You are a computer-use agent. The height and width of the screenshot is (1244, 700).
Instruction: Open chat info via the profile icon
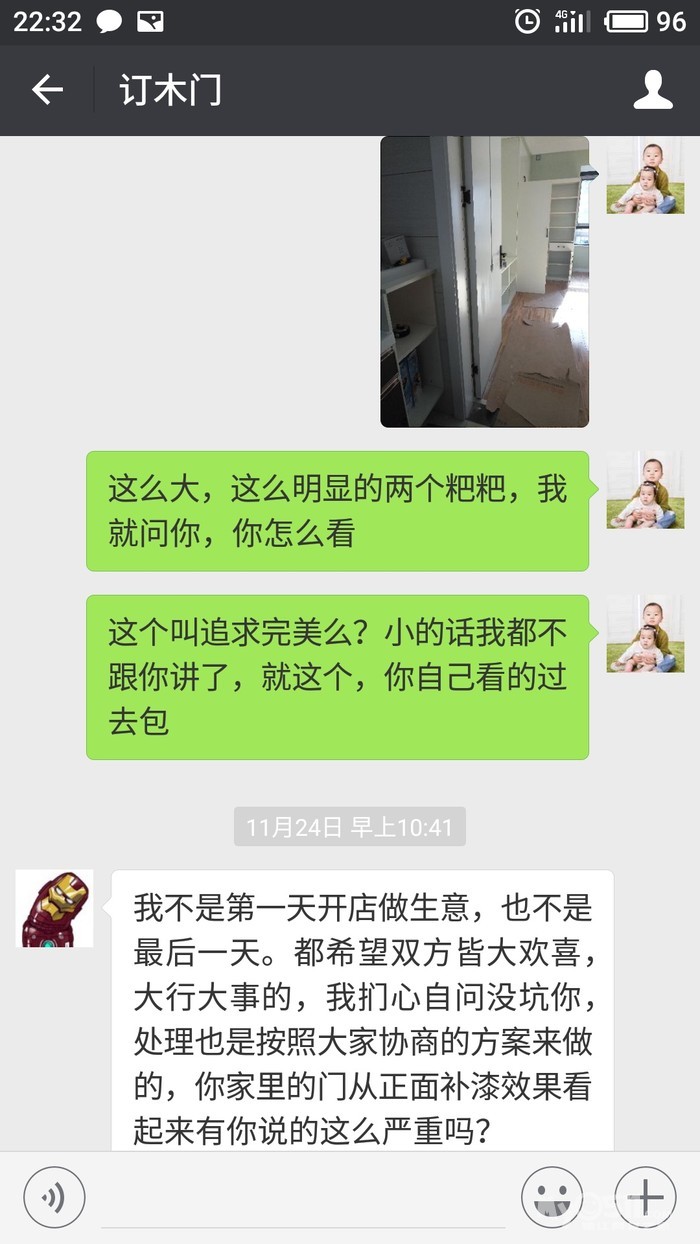point(653,90)
